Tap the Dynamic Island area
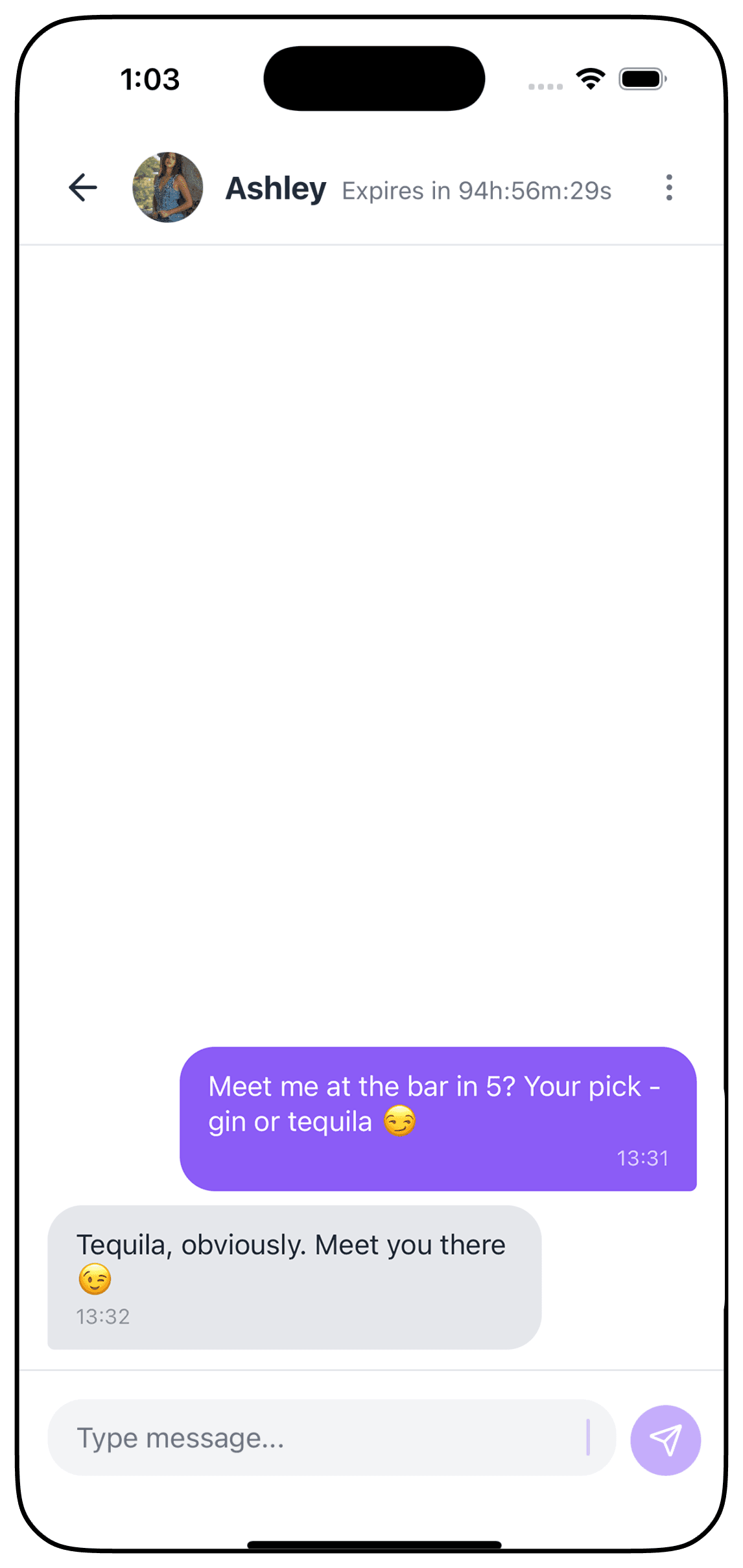Screen dimensions: 743x1568 pyautogui.click(x=375, y=78)
